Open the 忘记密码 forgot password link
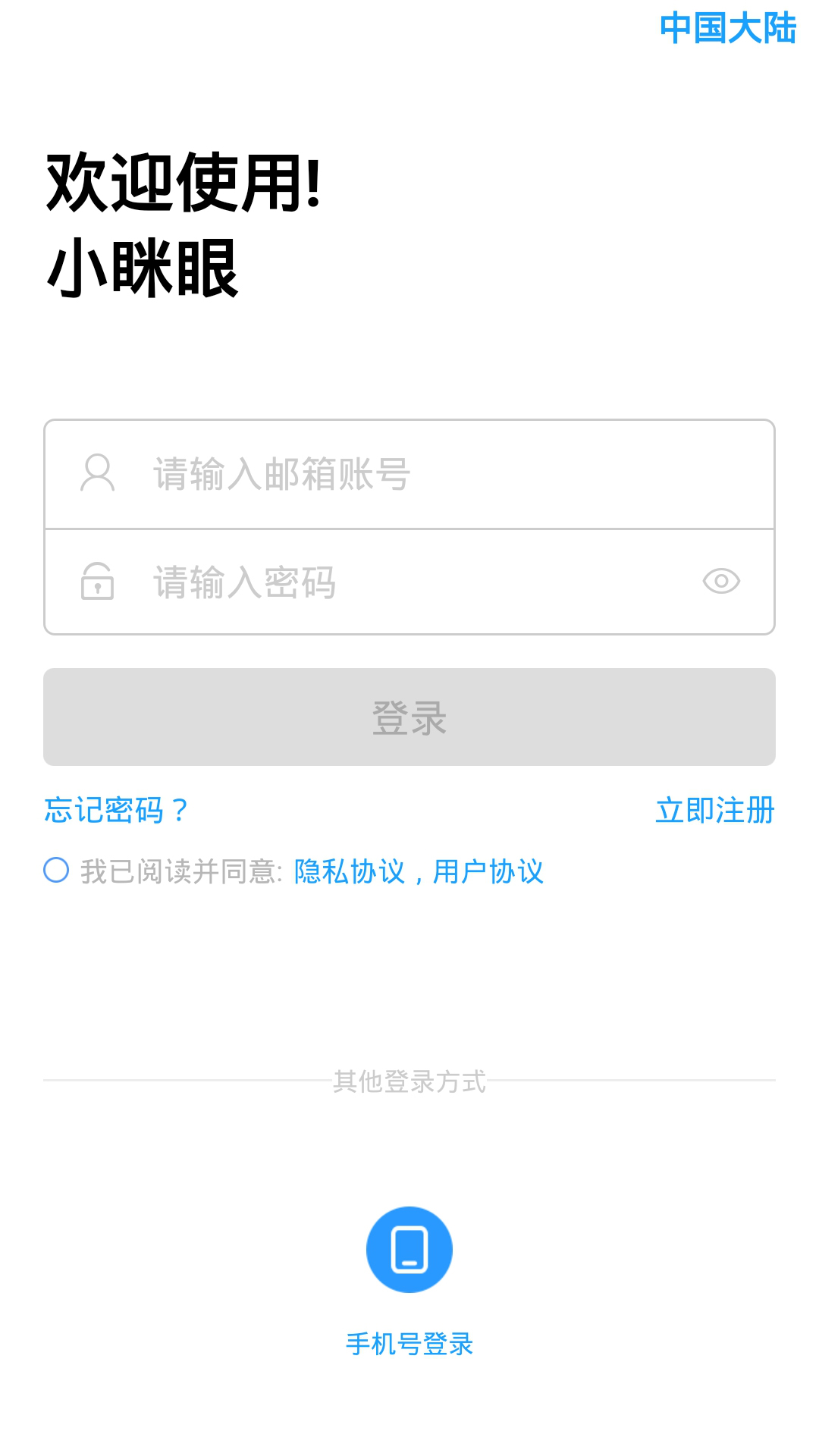 coord(115,811)
